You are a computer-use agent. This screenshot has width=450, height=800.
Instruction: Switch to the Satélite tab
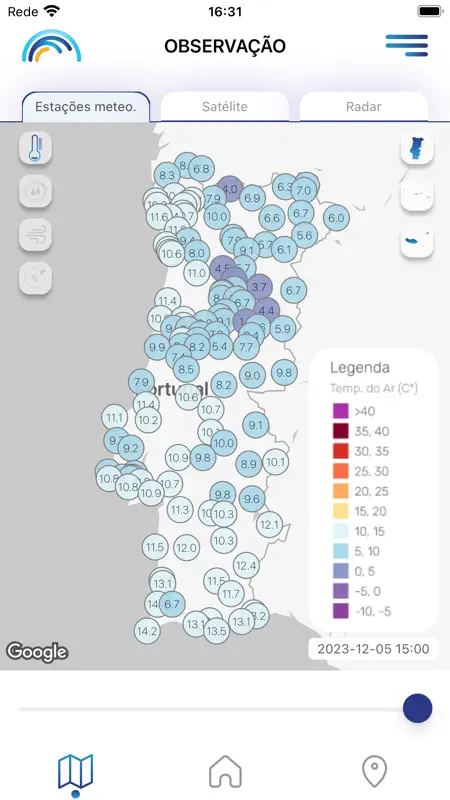225,107
